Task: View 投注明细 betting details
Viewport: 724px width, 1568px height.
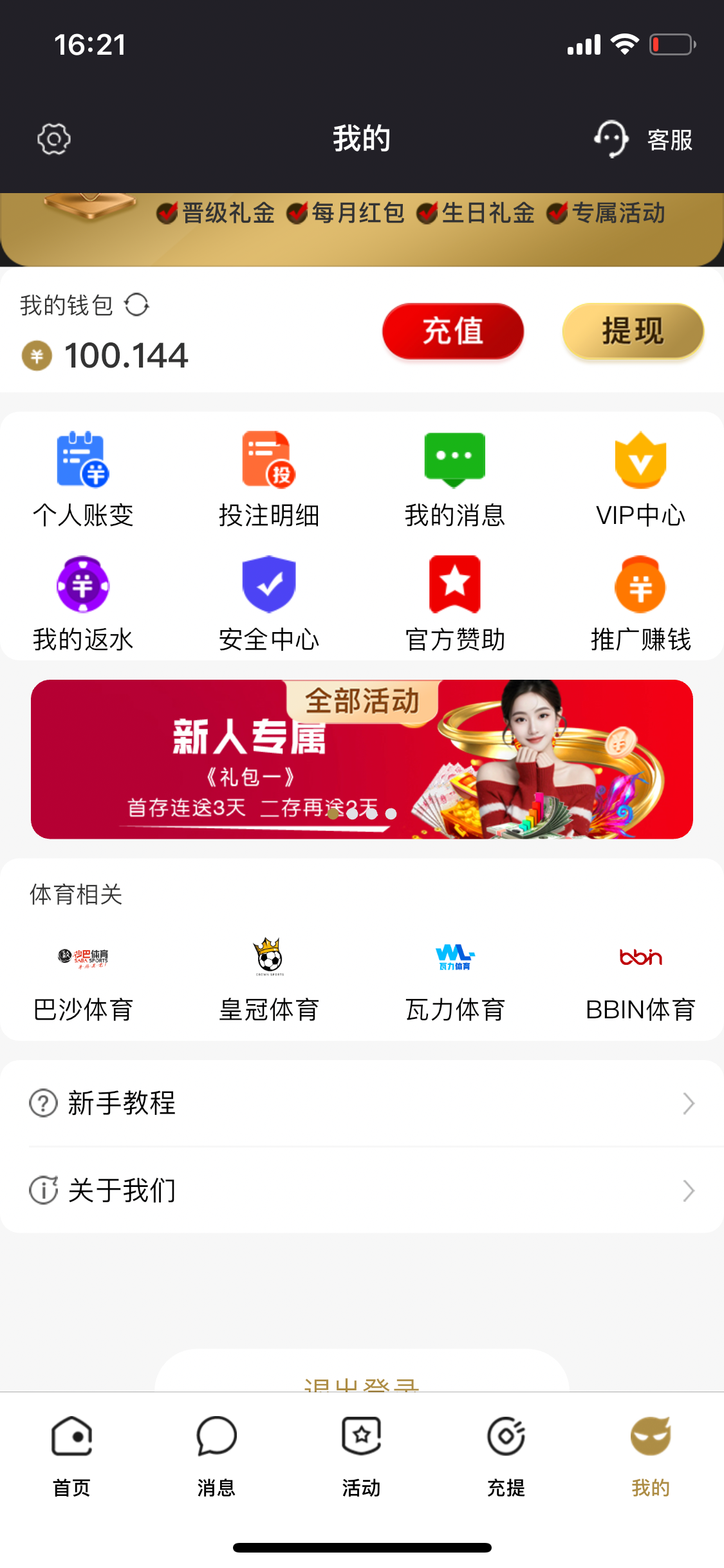Action: click(269, 479)
